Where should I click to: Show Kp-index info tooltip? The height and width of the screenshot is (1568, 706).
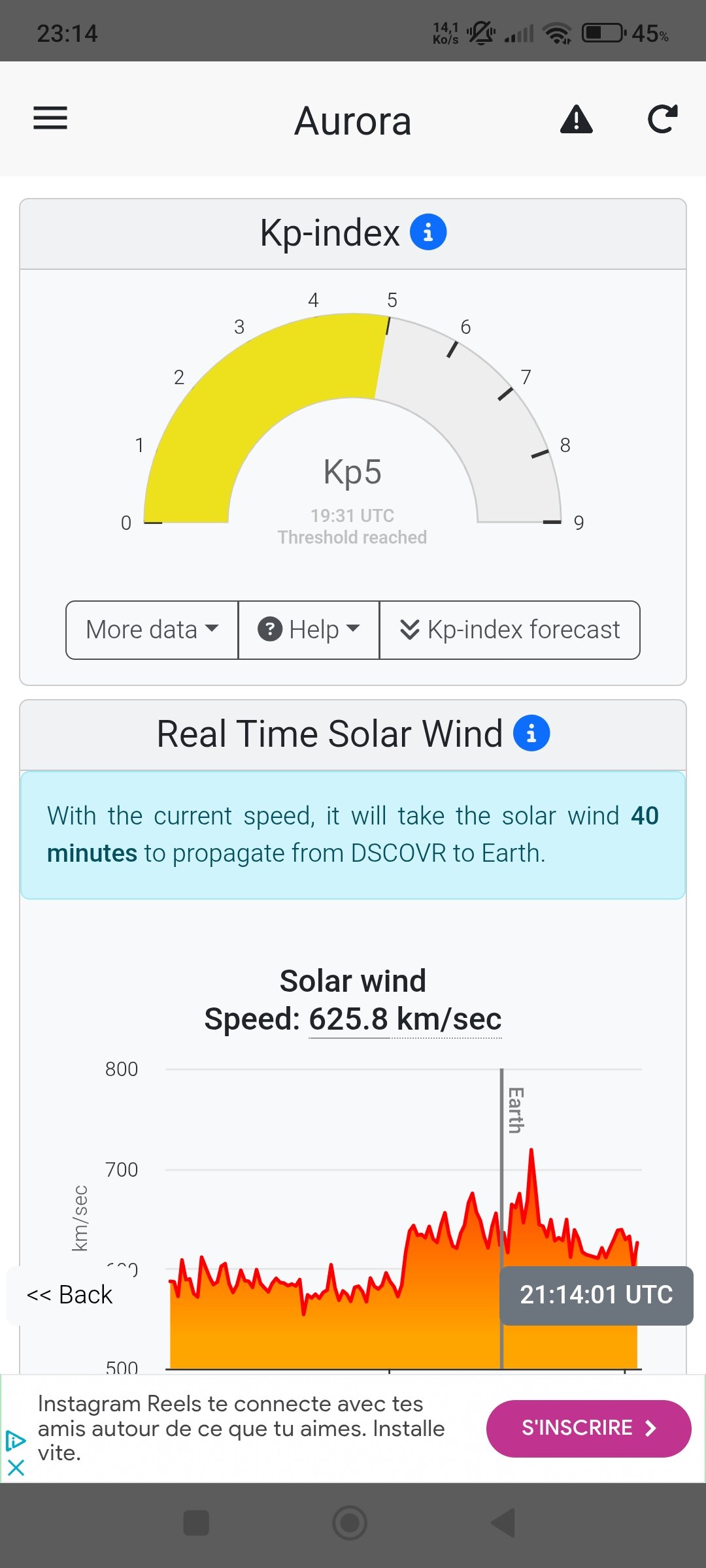click(x=428, y=232)
